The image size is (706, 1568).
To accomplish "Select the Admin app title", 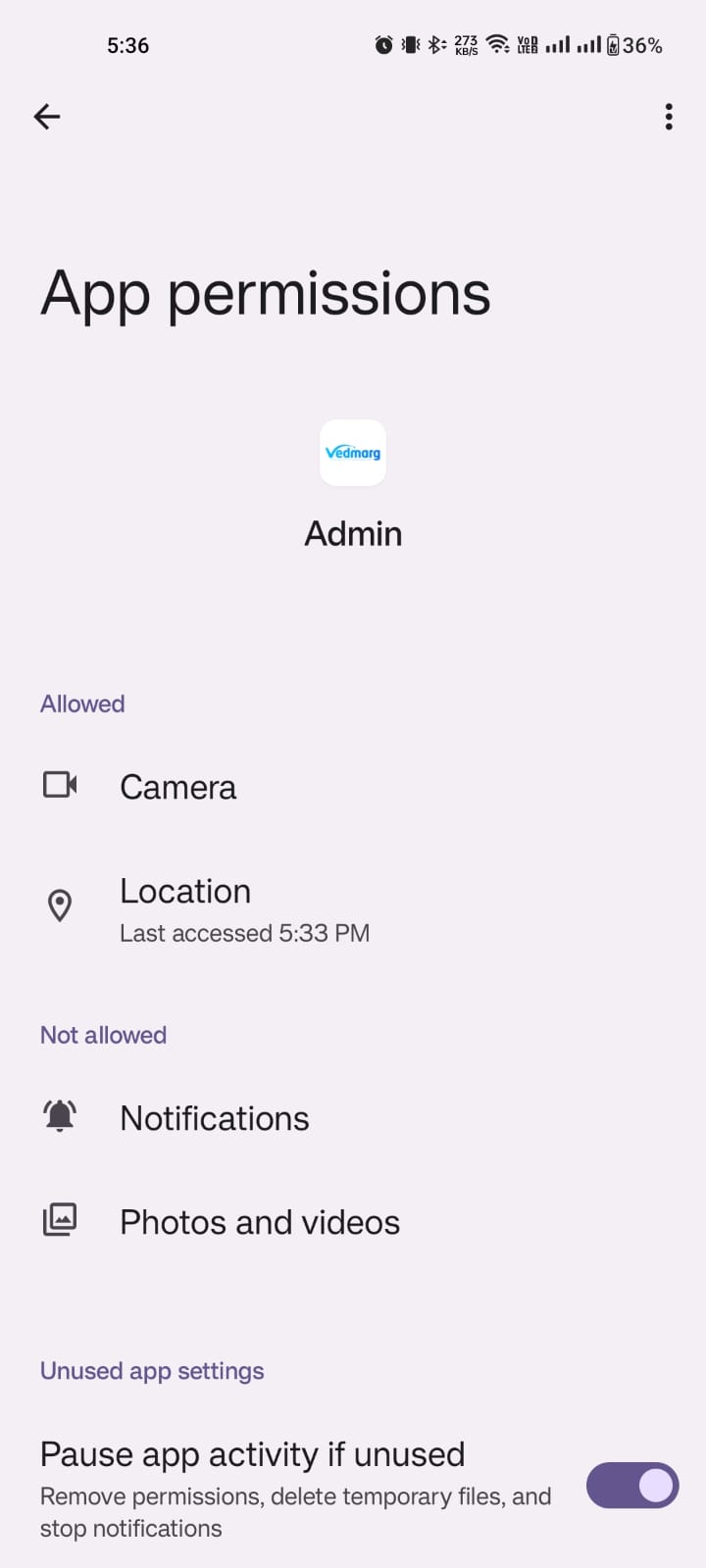I will coord(352,532).
